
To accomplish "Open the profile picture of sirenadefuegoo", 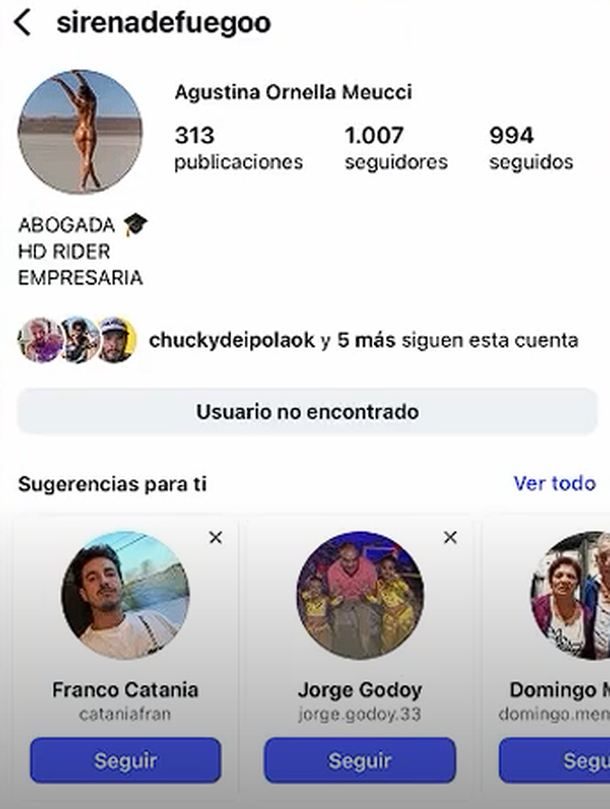I will pos(80,131).
